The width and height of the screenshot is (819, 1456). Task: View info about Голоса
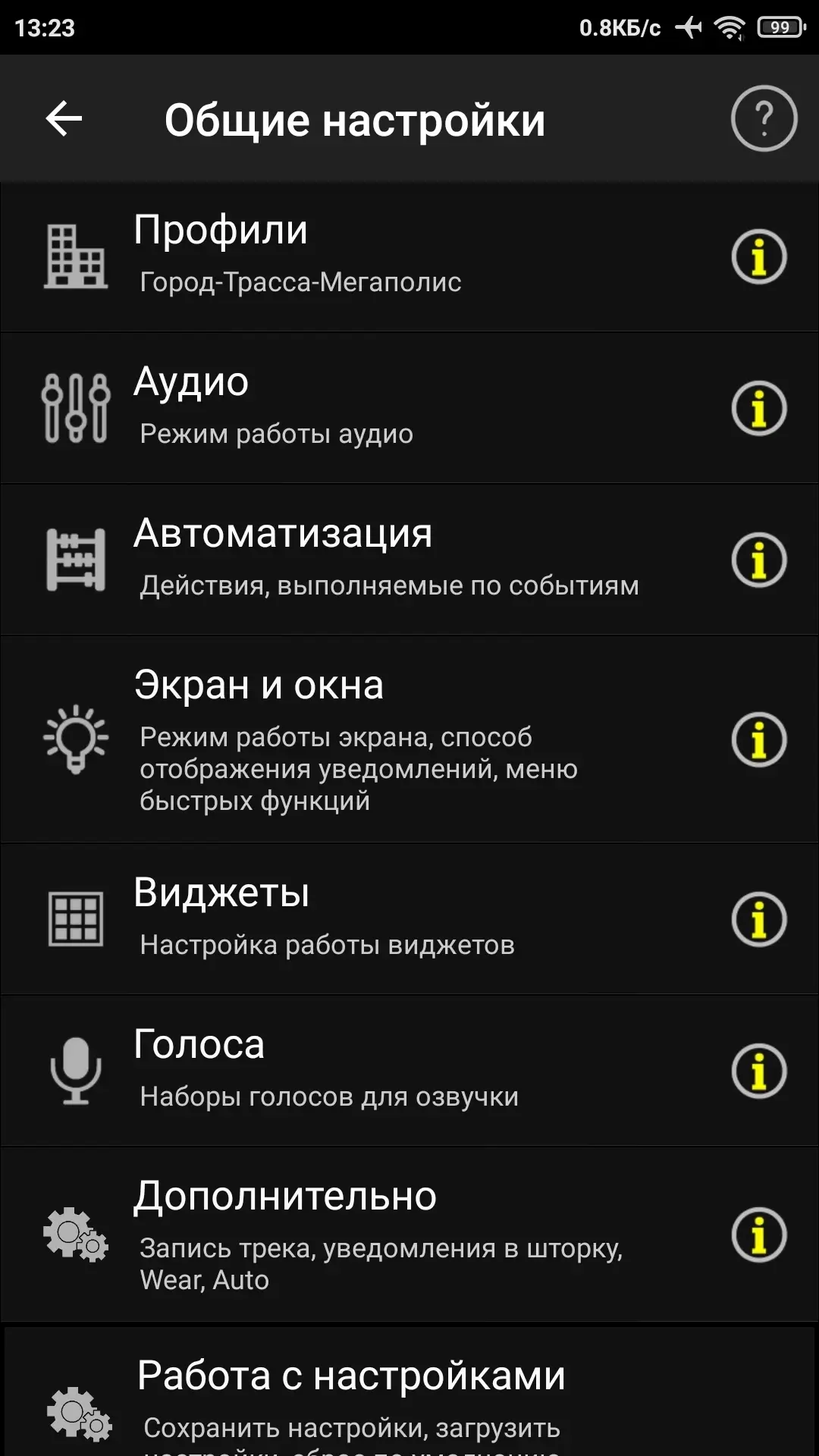[x=759, y=1071]
